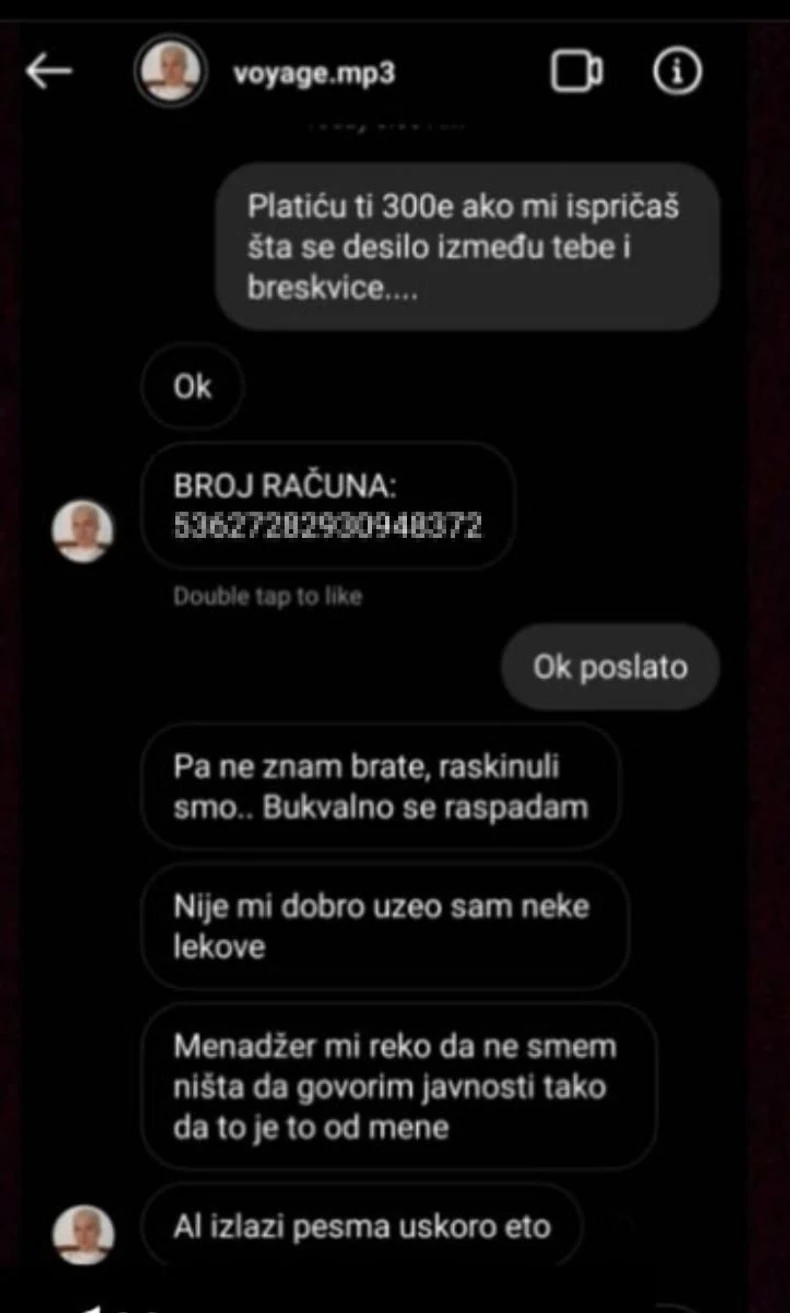
Task: Start a video call with voyage.mp3
Action: click(578, 69)
